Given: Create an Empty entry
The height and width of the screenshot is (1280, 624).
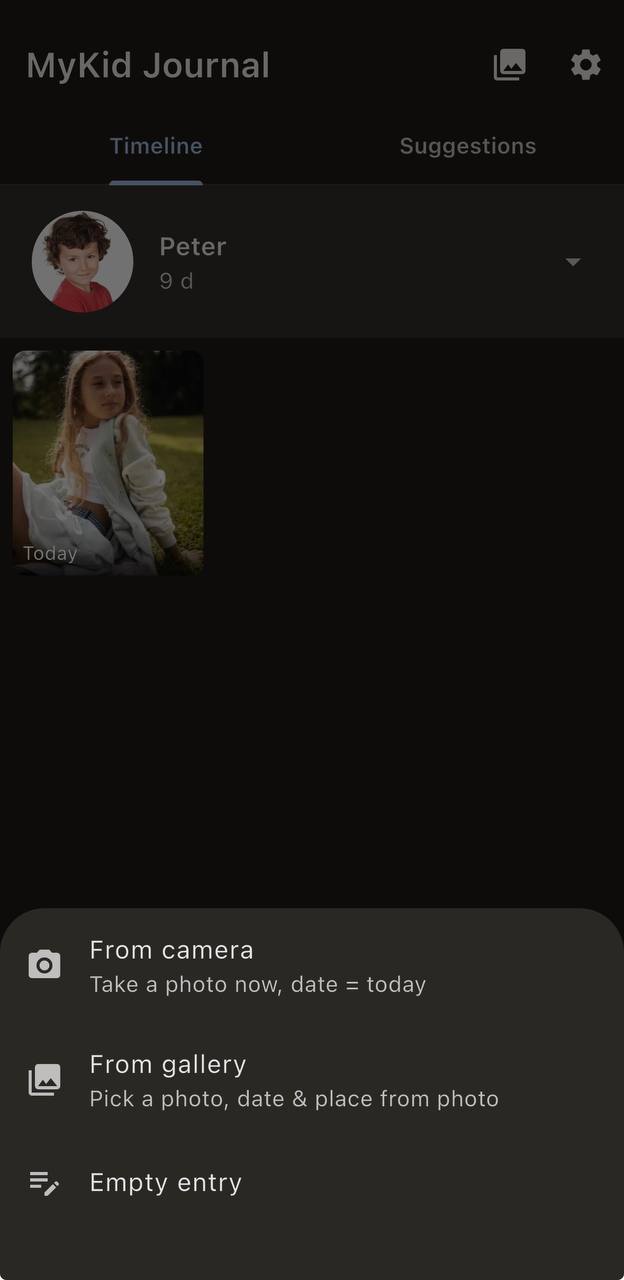Looking at the screenshot, I should (x=166, y=1183).
